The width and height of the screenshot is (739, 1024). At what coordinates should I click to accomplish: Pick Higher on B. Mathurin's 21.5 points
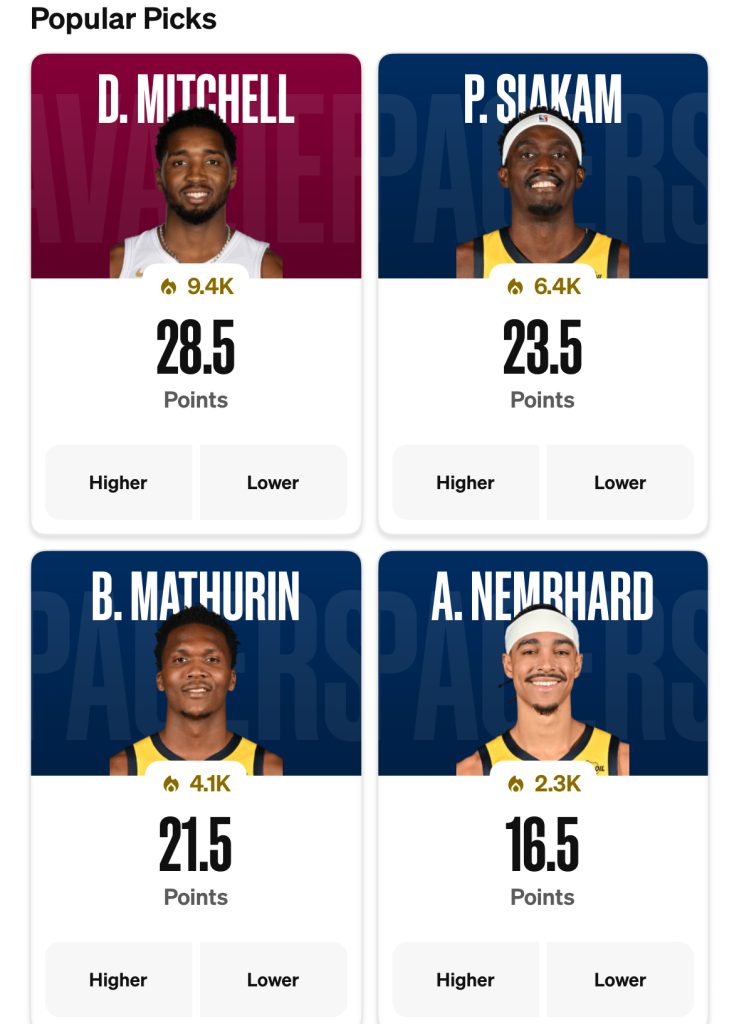[119, 980]
